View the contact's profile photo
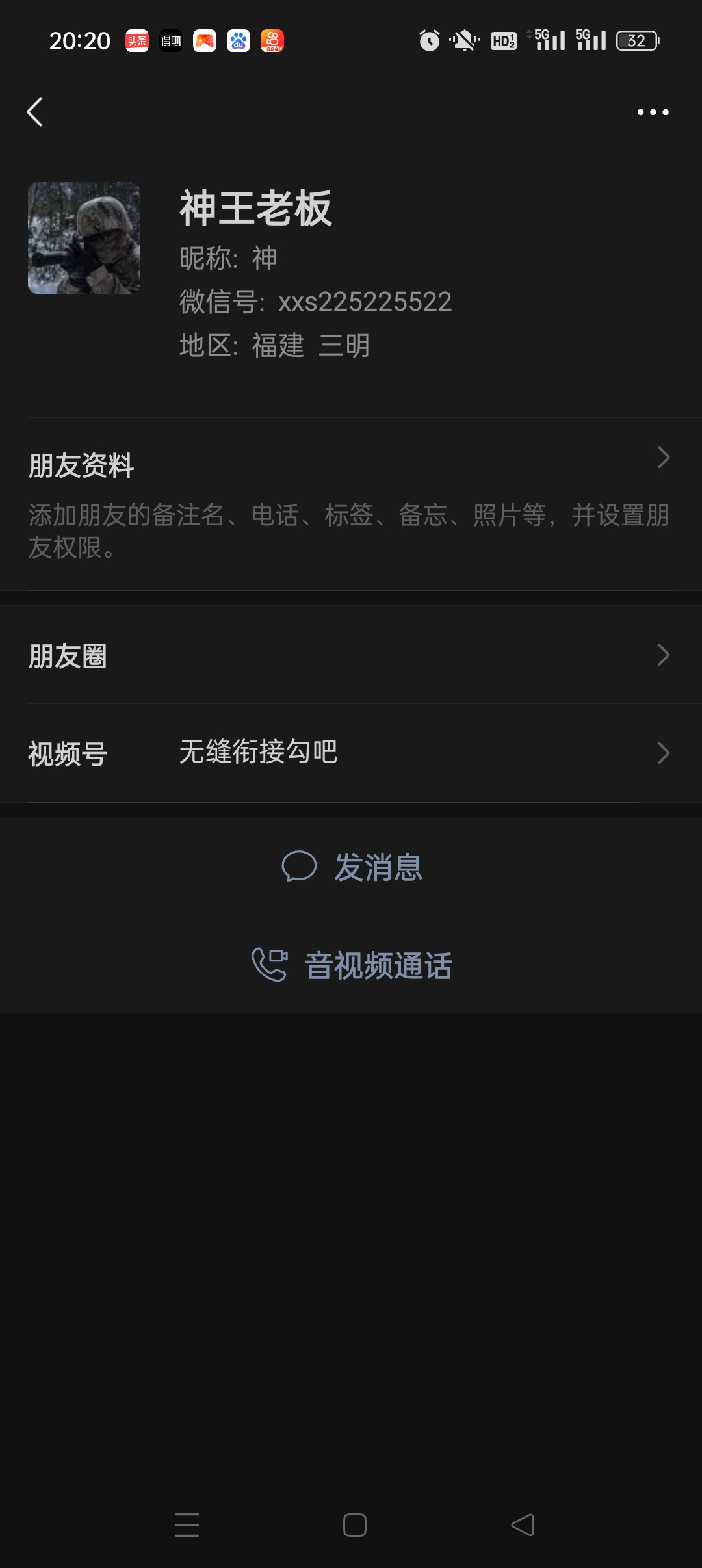 [x=84, y=238]
